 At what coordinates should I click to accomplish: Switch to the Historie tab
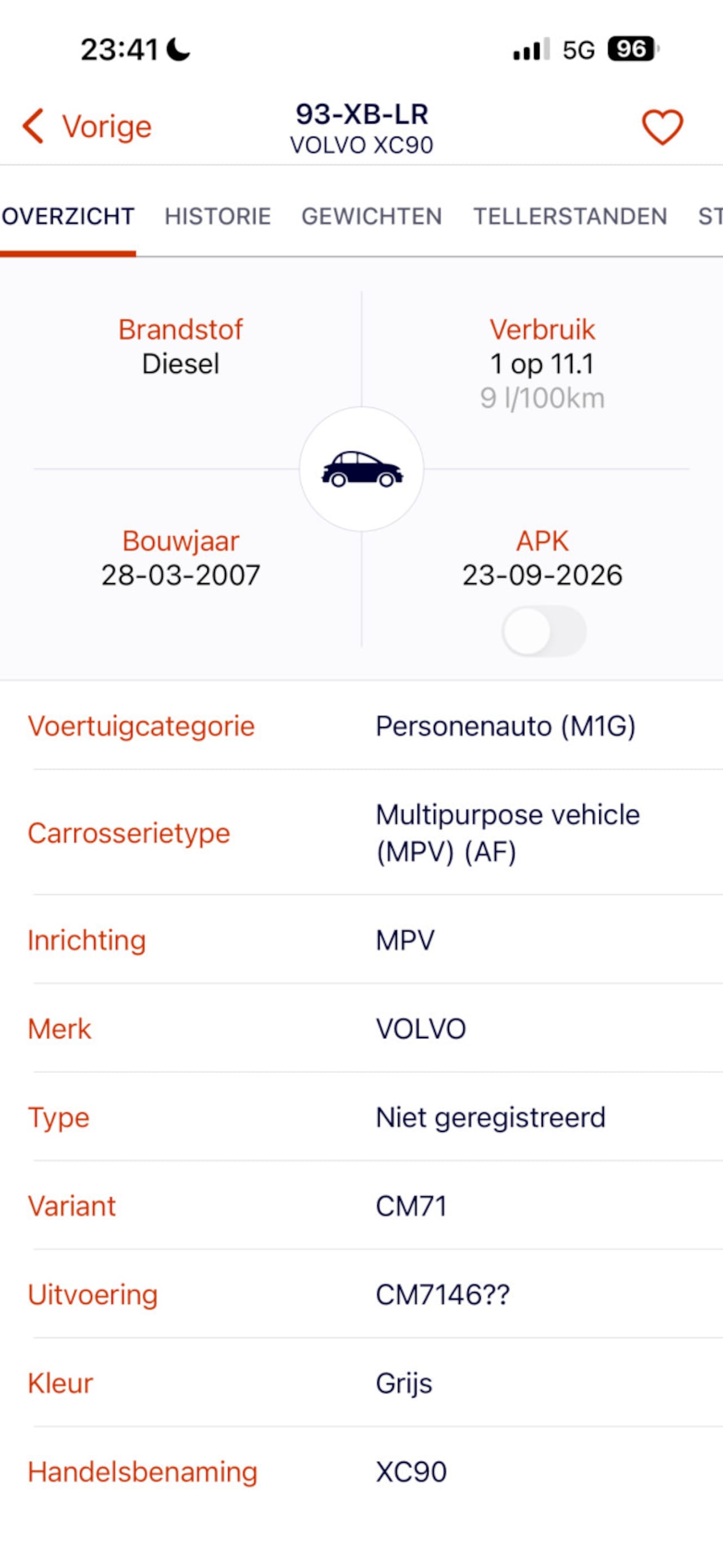click(217, 217)
